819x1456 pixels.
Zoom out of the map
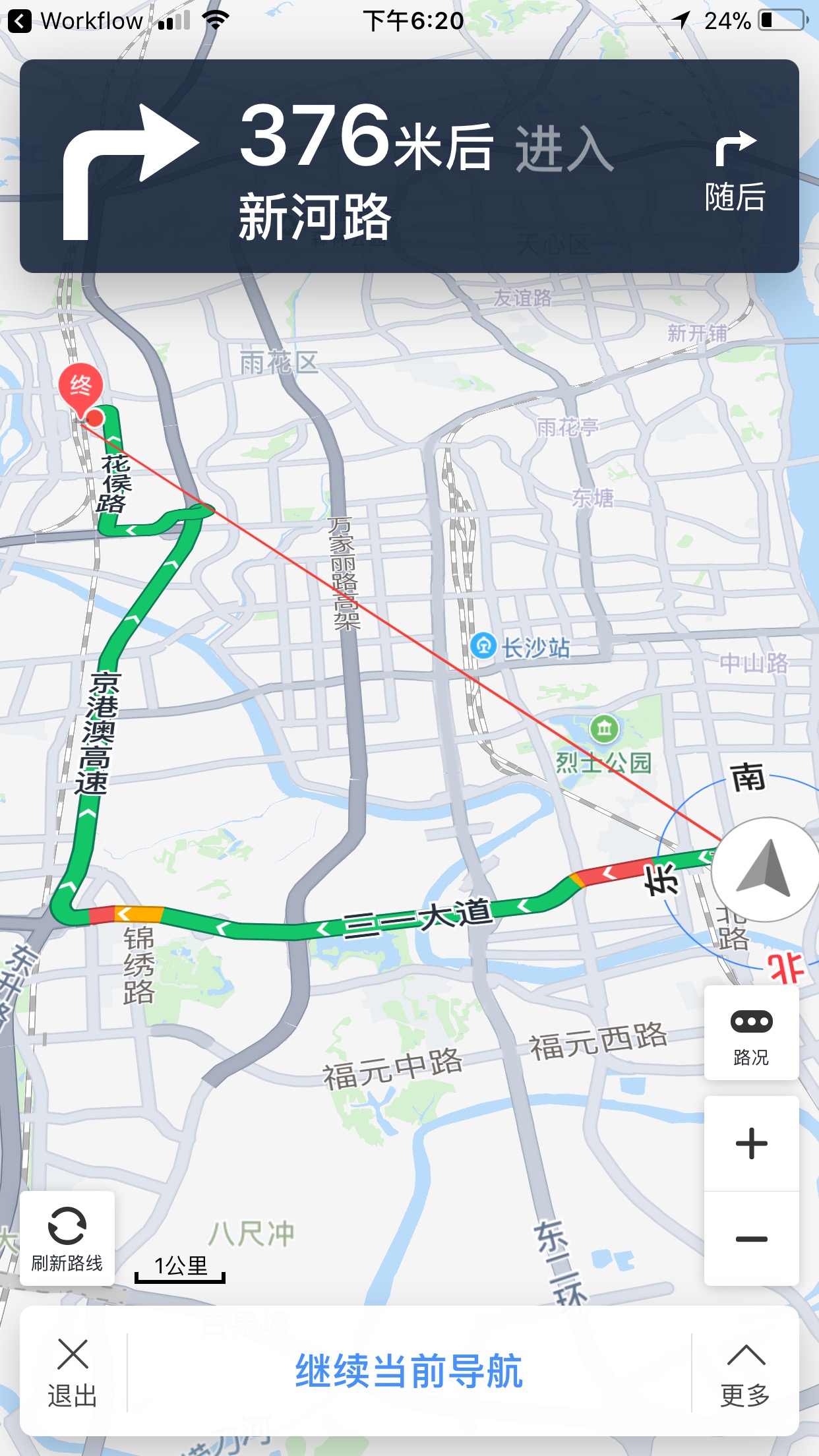751,1239
